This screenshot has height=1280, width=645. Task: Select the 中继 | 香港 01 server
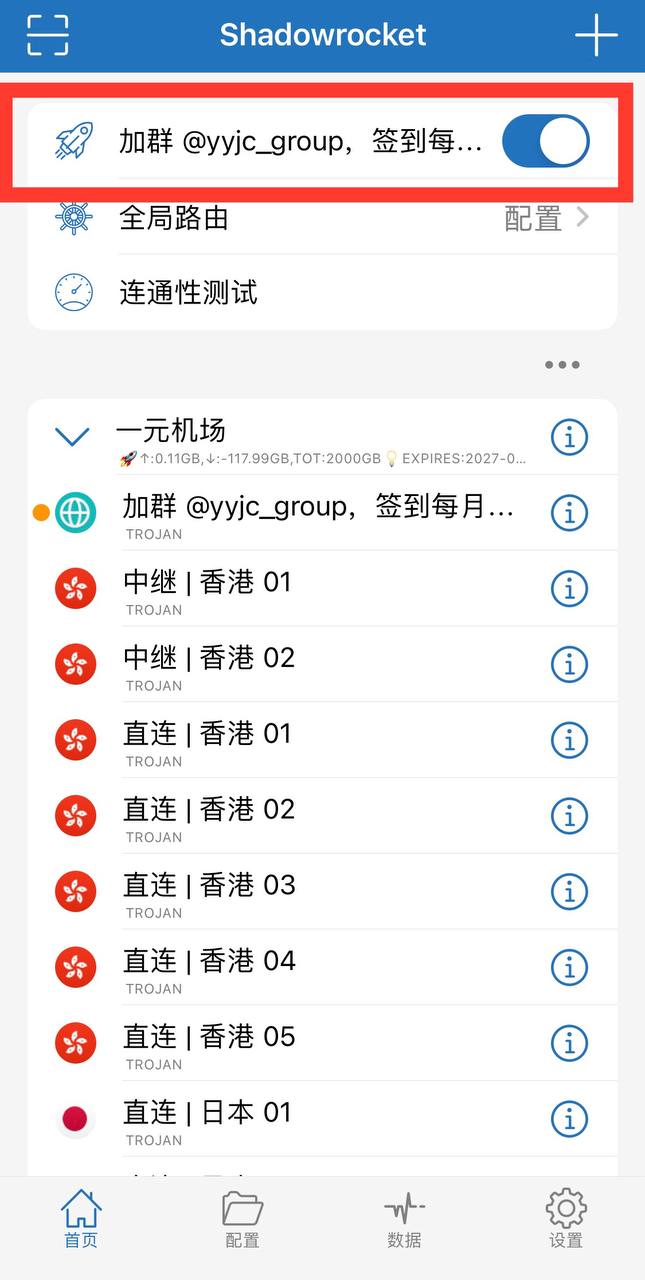pos(300,590)
